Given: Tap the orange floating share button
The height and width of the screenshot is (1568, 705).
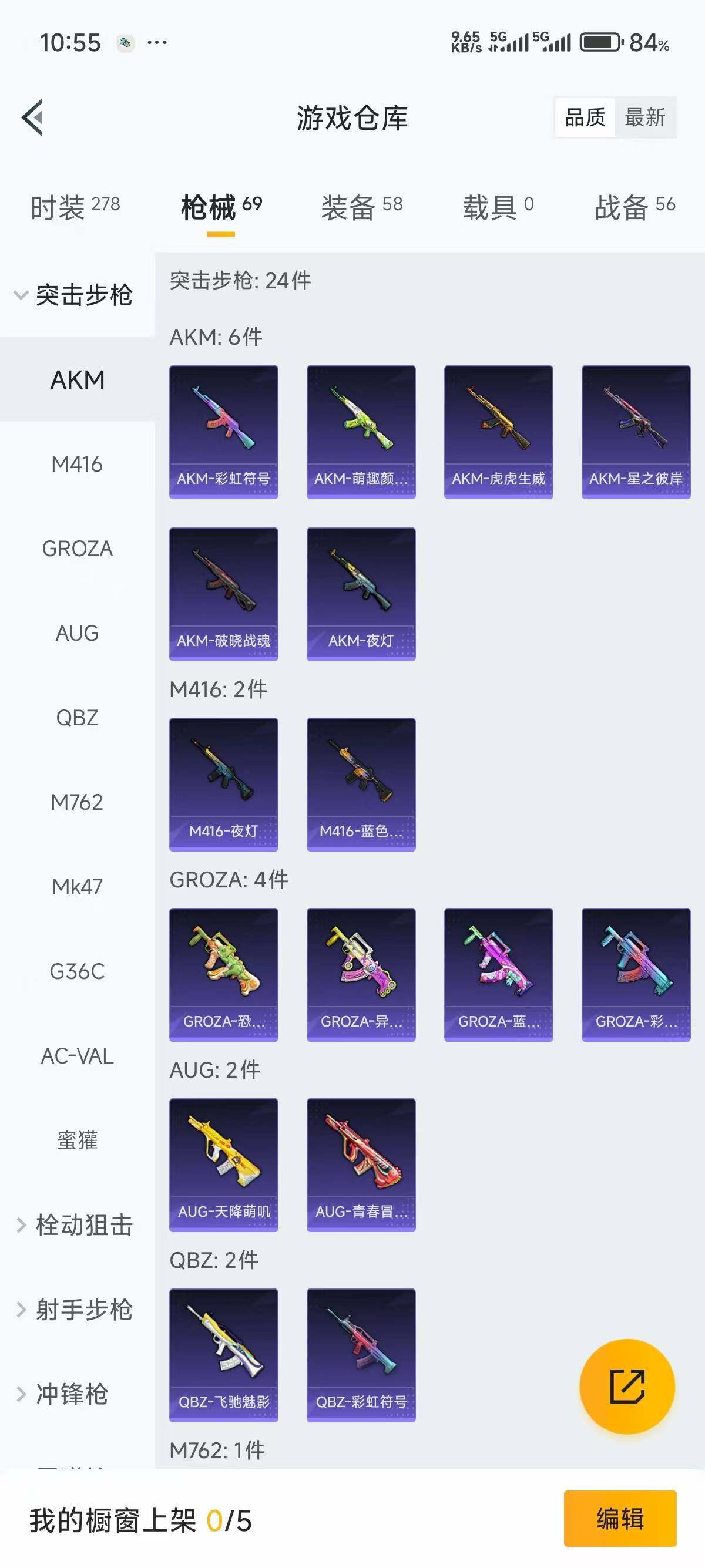Looking at the screenshot, I should (626, 1387).
